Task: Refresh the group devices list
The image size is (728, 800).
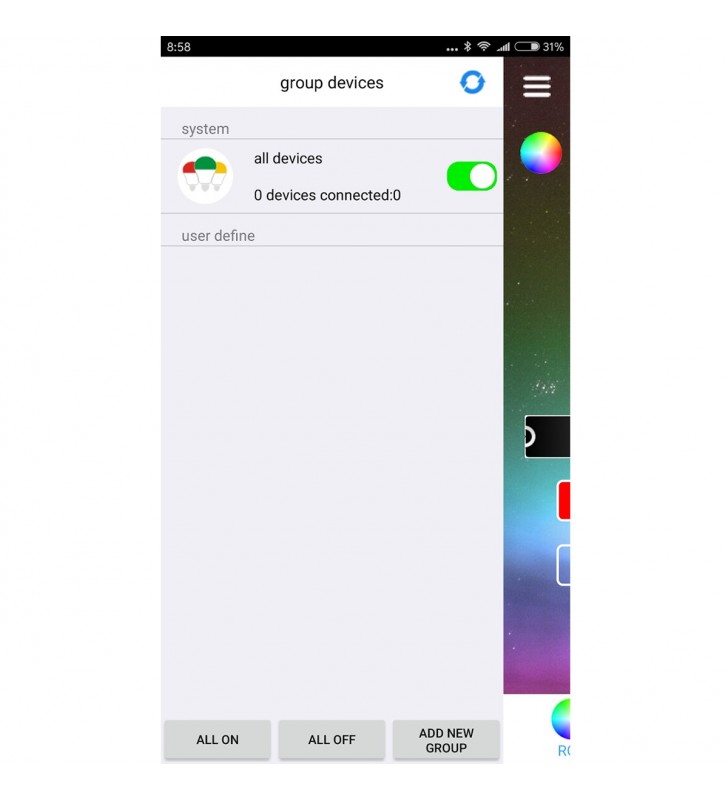Action: point(472,82)
